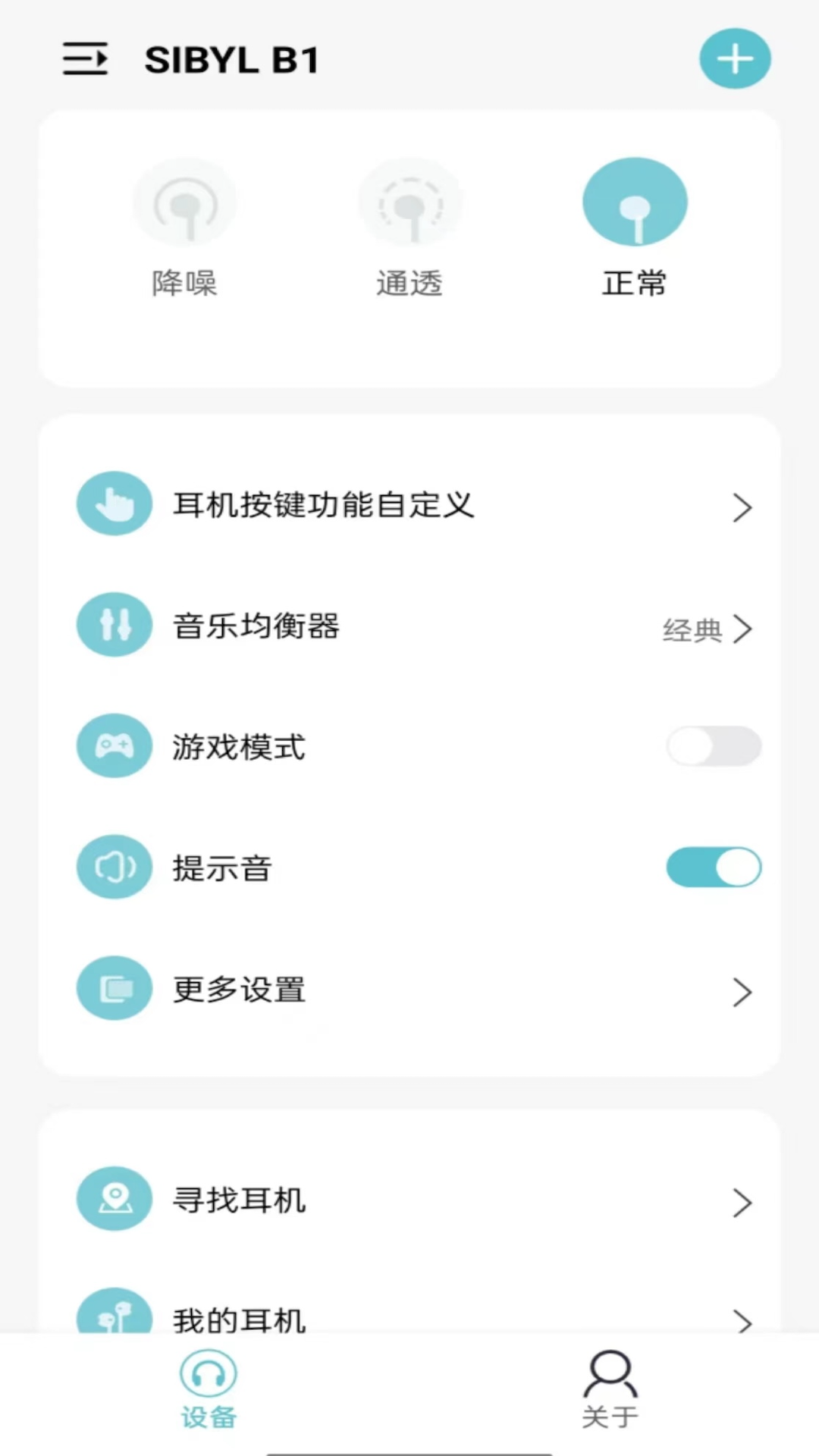Open 耳机按键功能自定义 settings
Image resolution: width=819 pixels, height=1456 pixels.
coord(409,505)
